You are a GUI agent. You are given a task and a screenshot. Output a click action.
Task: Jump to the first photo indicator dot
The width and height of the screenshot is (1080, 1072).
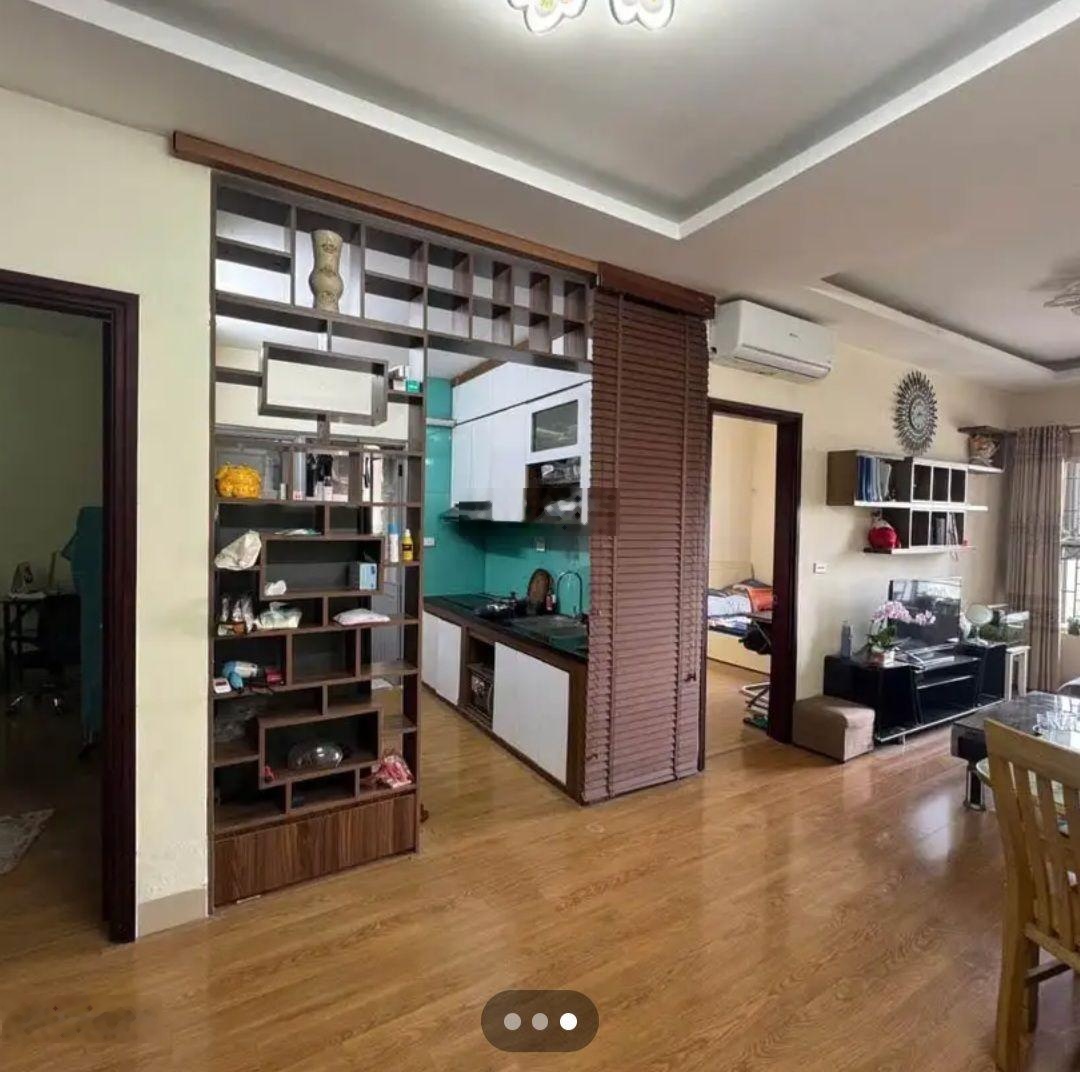point(512,1021)
